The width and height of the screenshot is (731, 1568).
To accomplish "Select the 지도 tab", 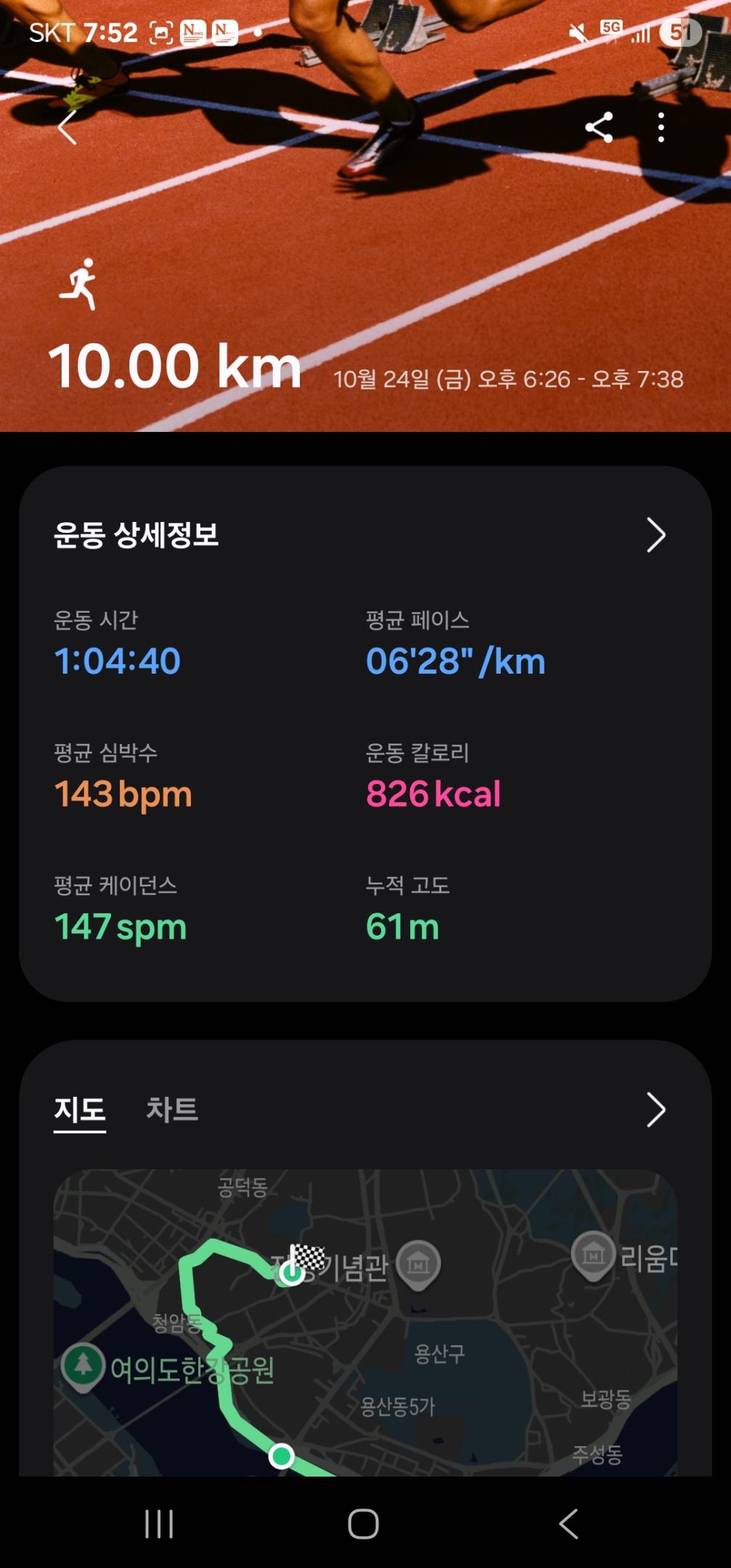I will pos(80,1110).
